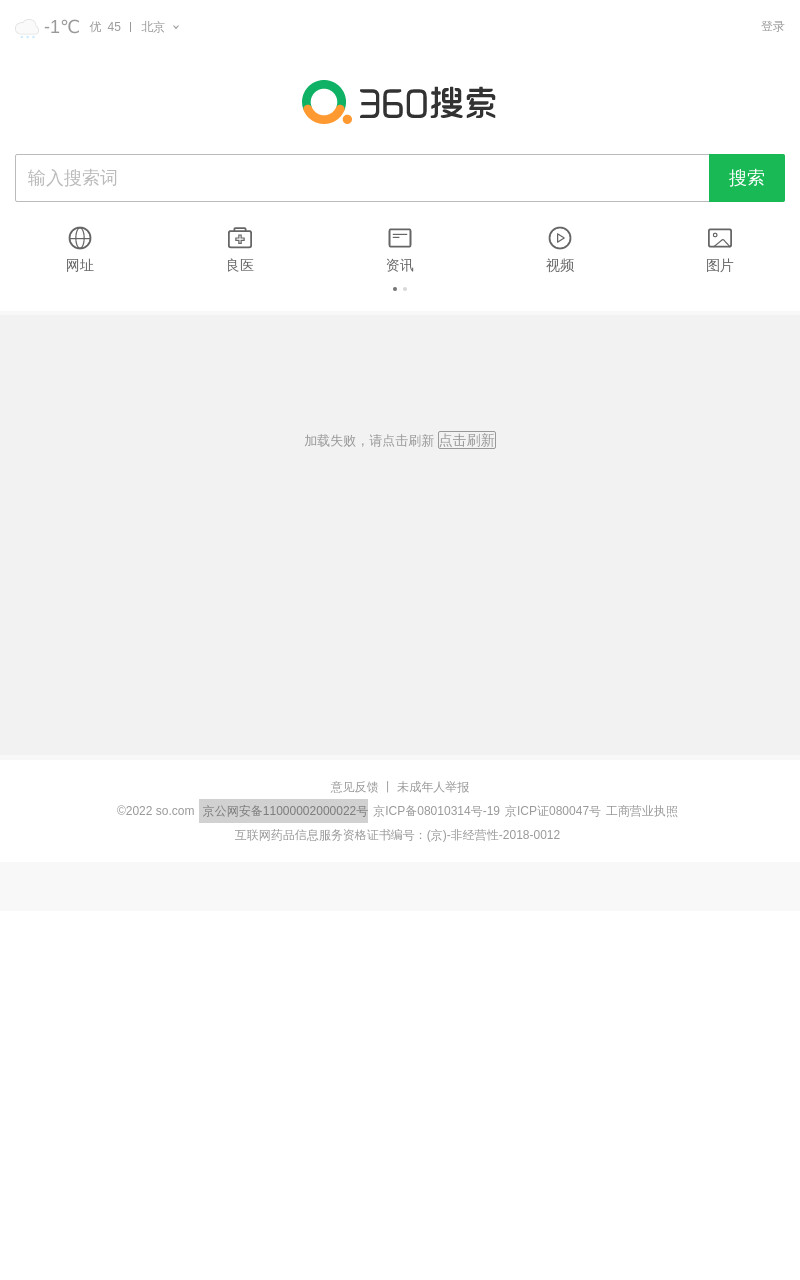Open the 良医 shortcut
The height and width of the screenshot is (1280, 800).
click(240, 250)
